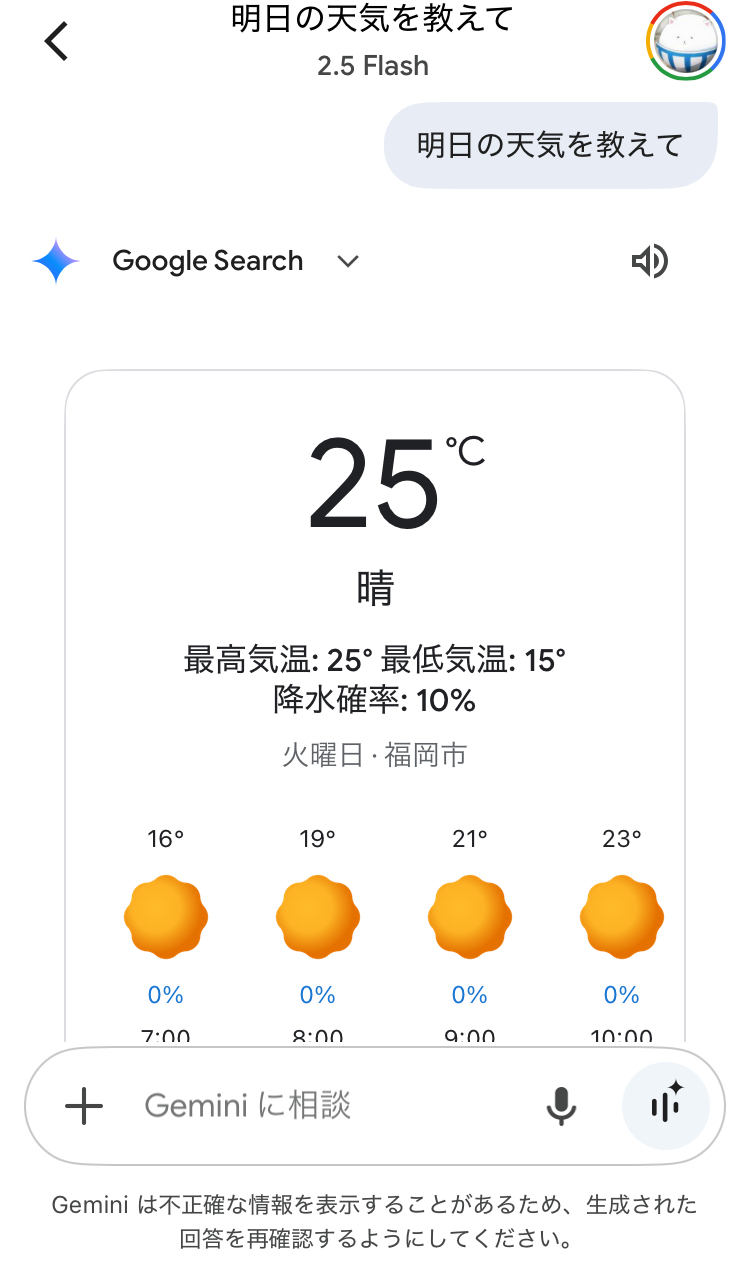
Task: Open the profile avatar
Action: pos(685,40)
